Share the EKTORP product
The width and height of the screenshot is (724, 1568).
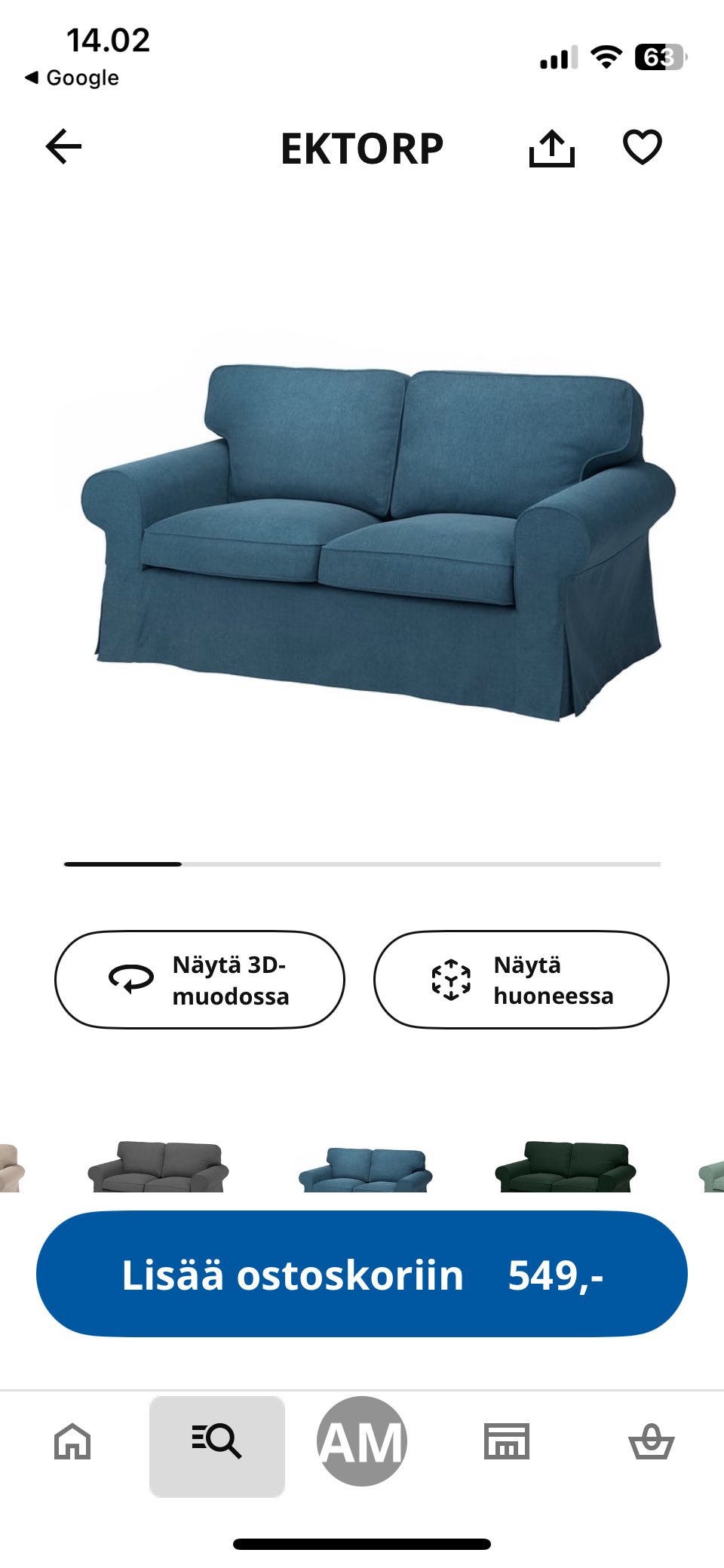click(551, 148)
